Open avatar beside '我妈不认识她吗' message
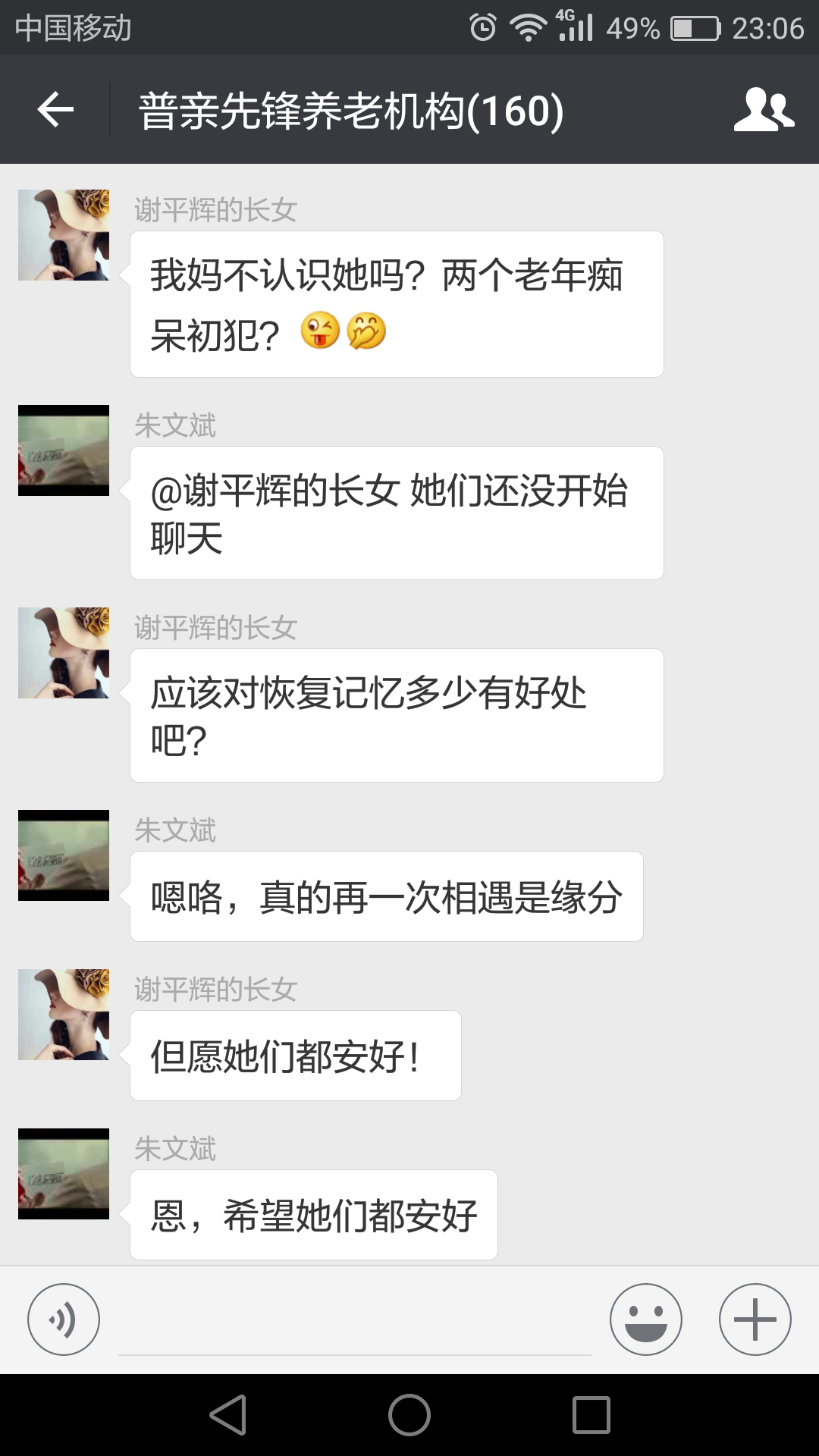The image size is (819, 1456). point(64,235)
